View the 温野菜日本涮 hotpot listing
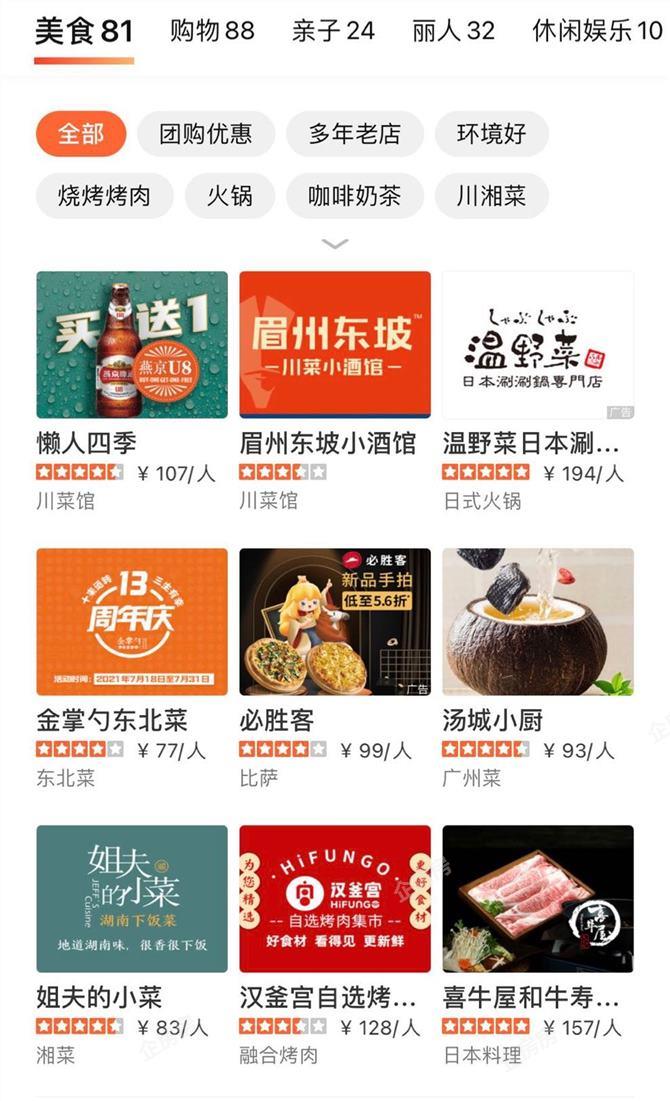 coord(538,392)
